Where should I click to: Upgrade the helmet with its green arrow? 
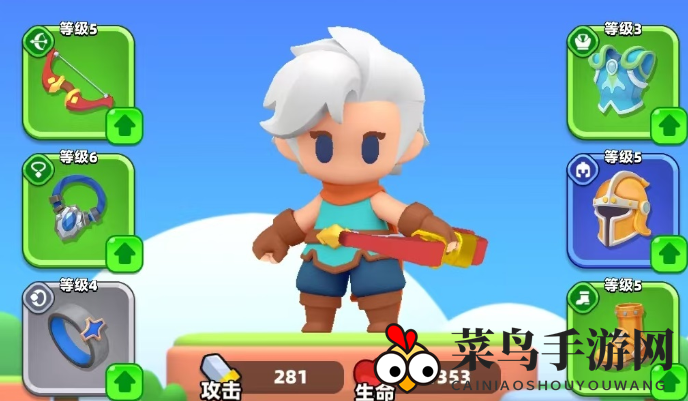pyautogui.click(x=668, y=253)
